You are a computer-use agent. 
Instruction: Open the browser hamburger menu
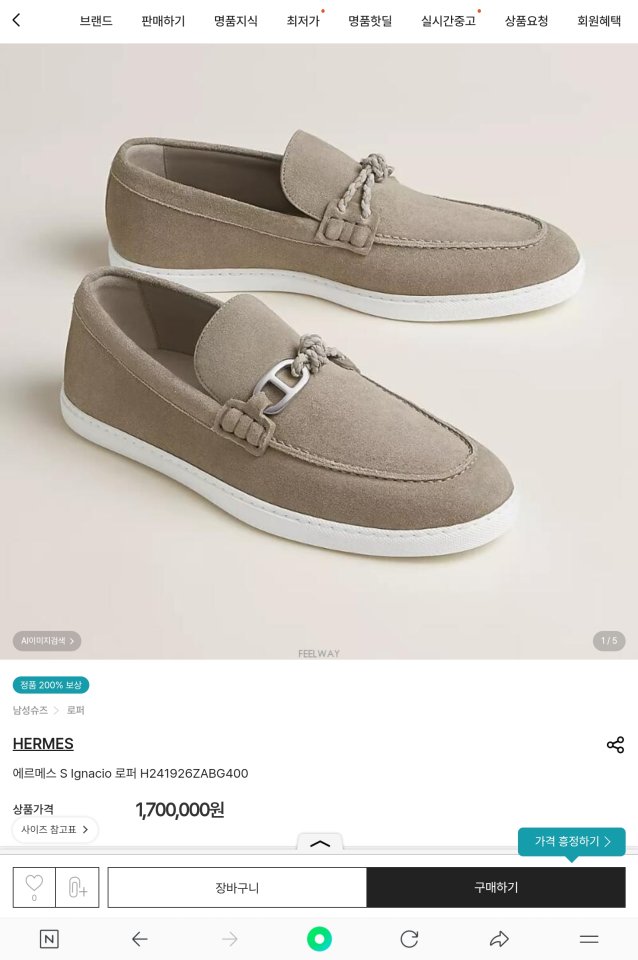(x=589, y=939)
